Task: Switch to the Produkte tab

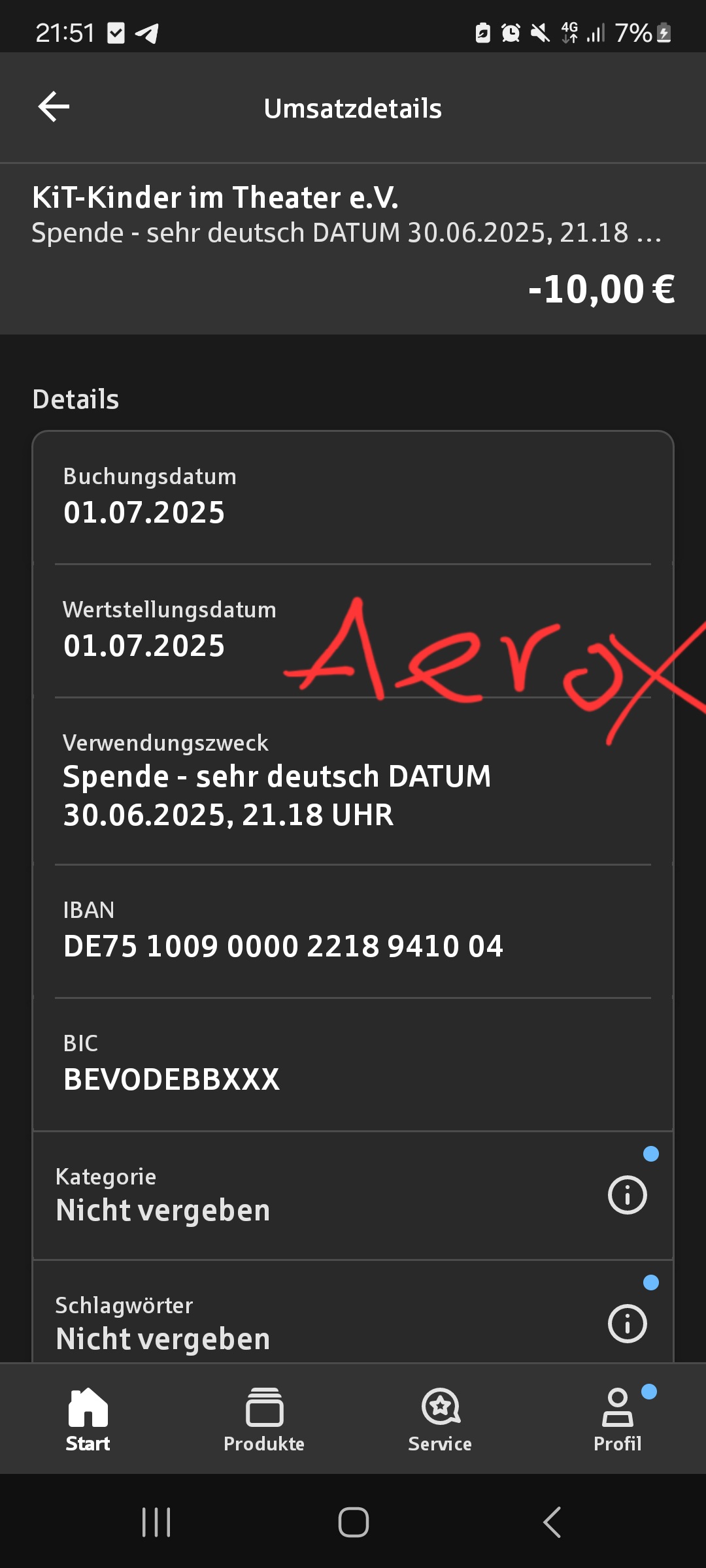Action: coord(264,1419)
